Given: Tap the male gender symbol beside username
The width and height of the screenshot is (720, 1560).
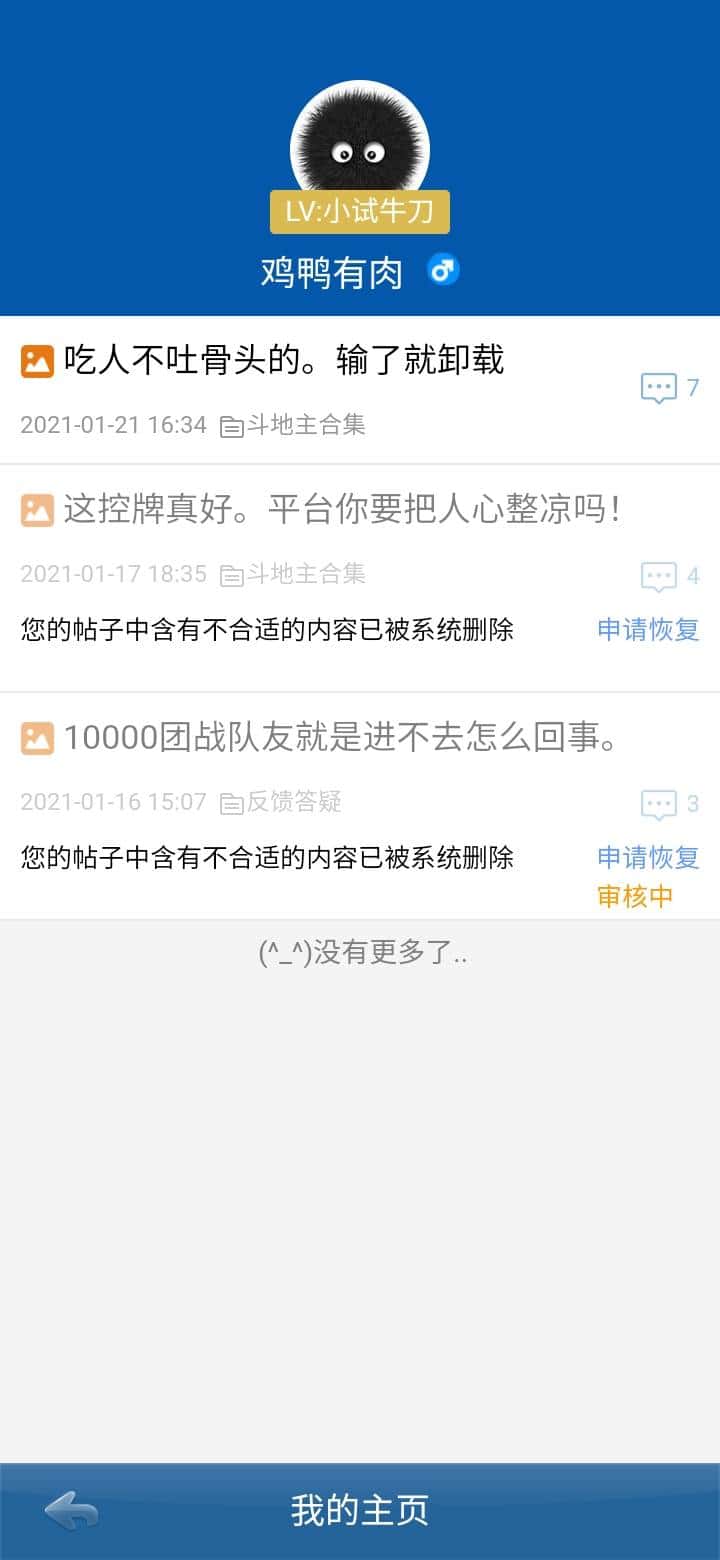Looking at the screenshot, I should 443,270.
